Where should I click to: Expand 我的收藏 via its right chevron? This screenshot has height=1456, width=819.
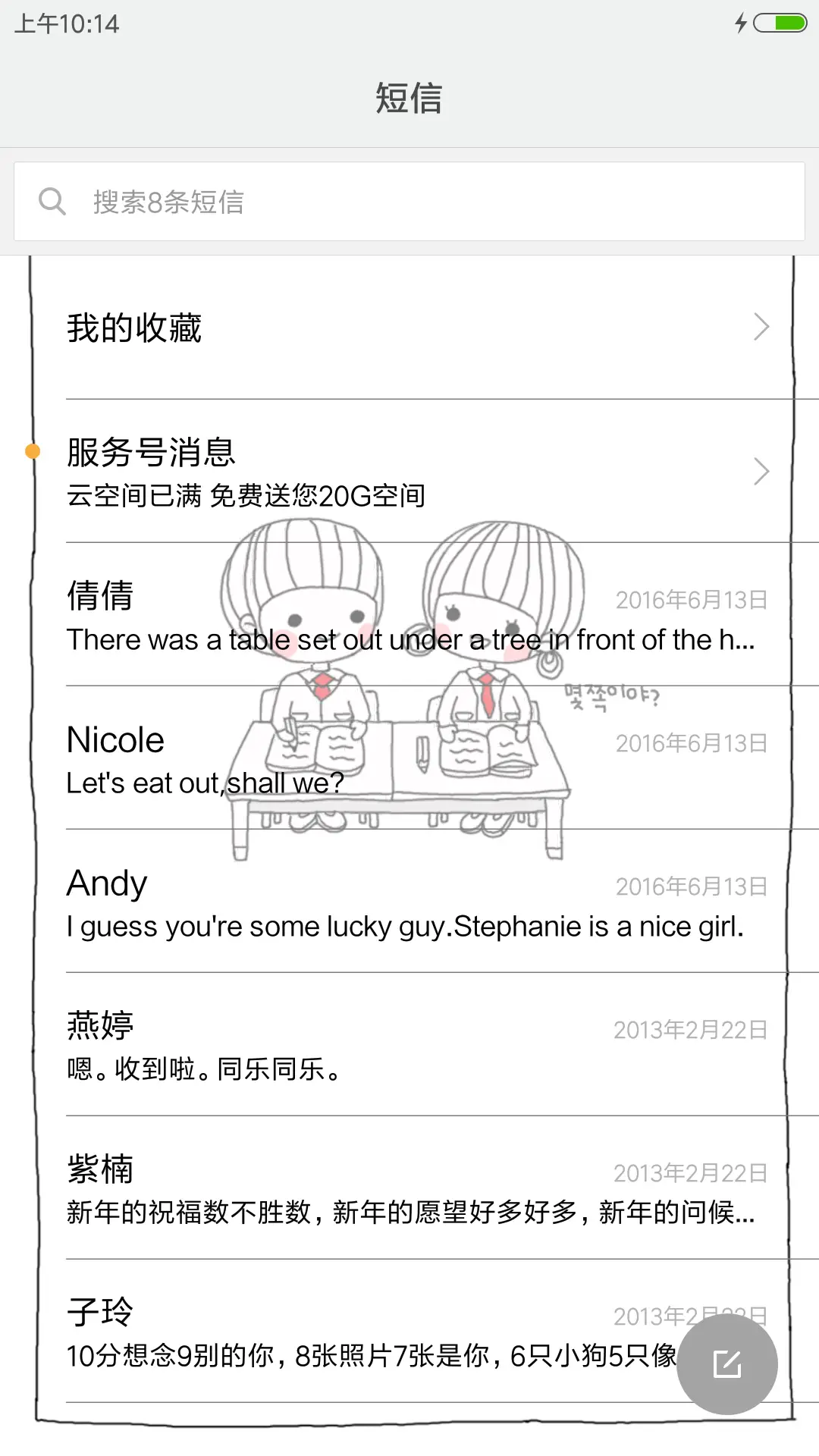(x=763, y=327)
